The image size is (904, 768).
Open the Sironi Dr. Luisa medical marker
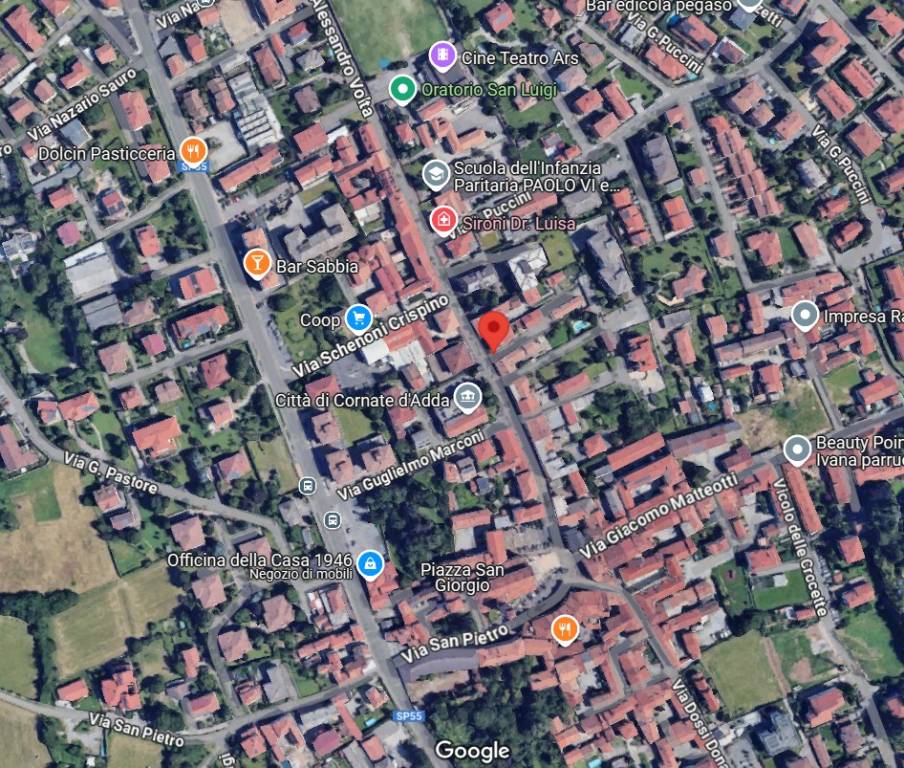coord(443,220)
